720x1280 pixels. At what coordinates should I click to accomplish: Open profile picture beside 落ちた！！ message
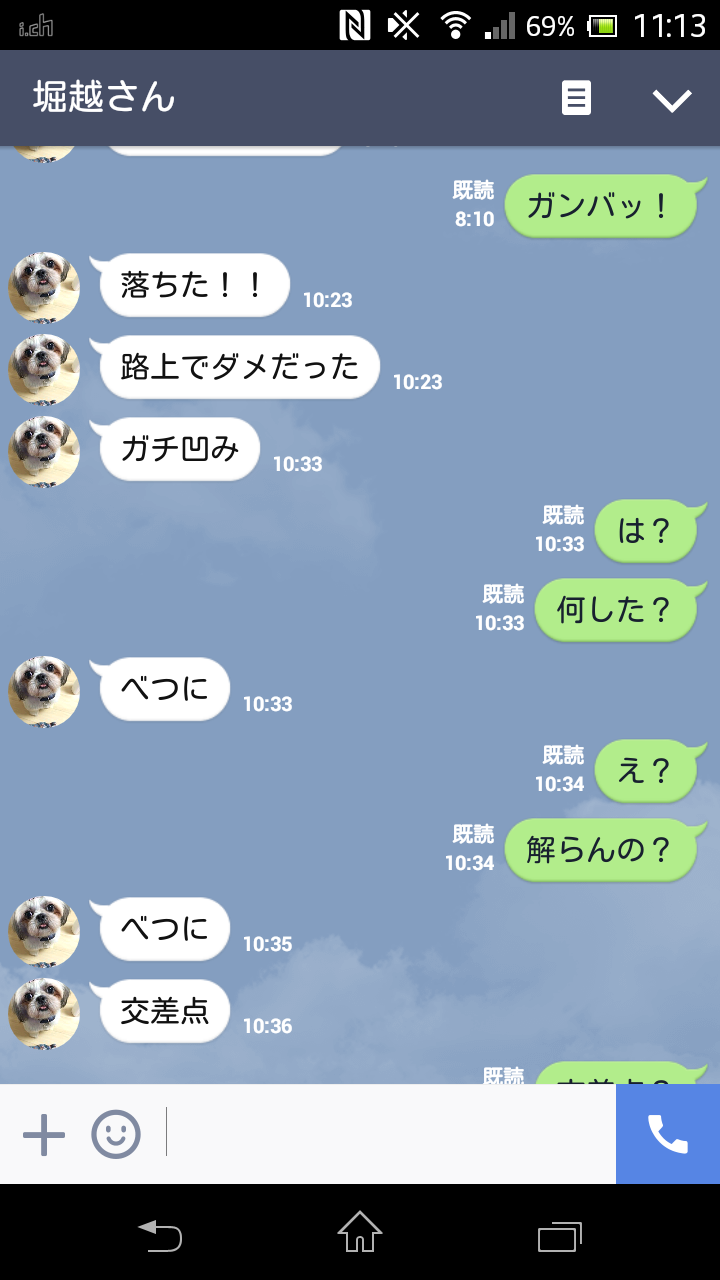click(x=44, y=287)
